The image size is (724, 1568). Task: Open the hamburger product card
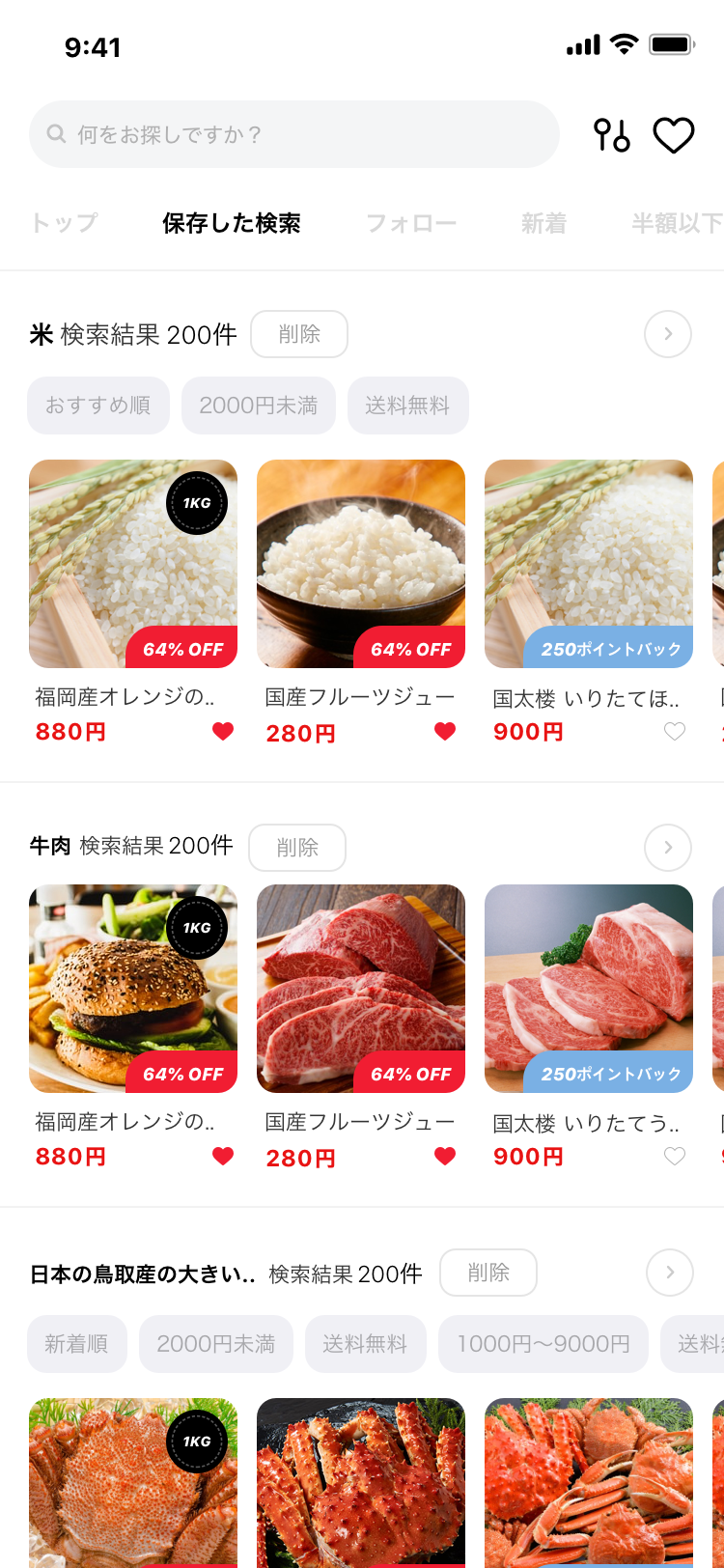[133, 989]
